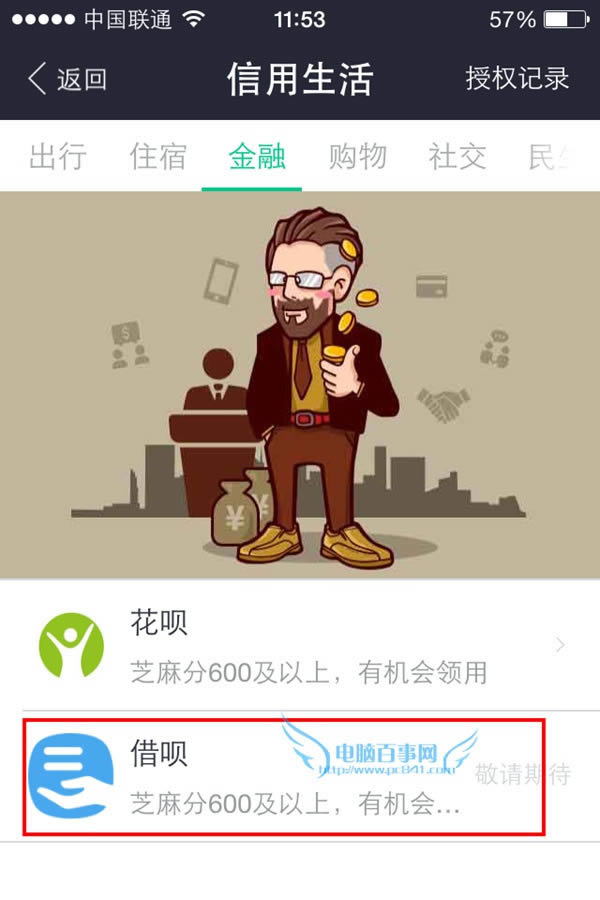Switch to the 购物 tab
Viewport: 600px width, 900px height.
point(357,156)
